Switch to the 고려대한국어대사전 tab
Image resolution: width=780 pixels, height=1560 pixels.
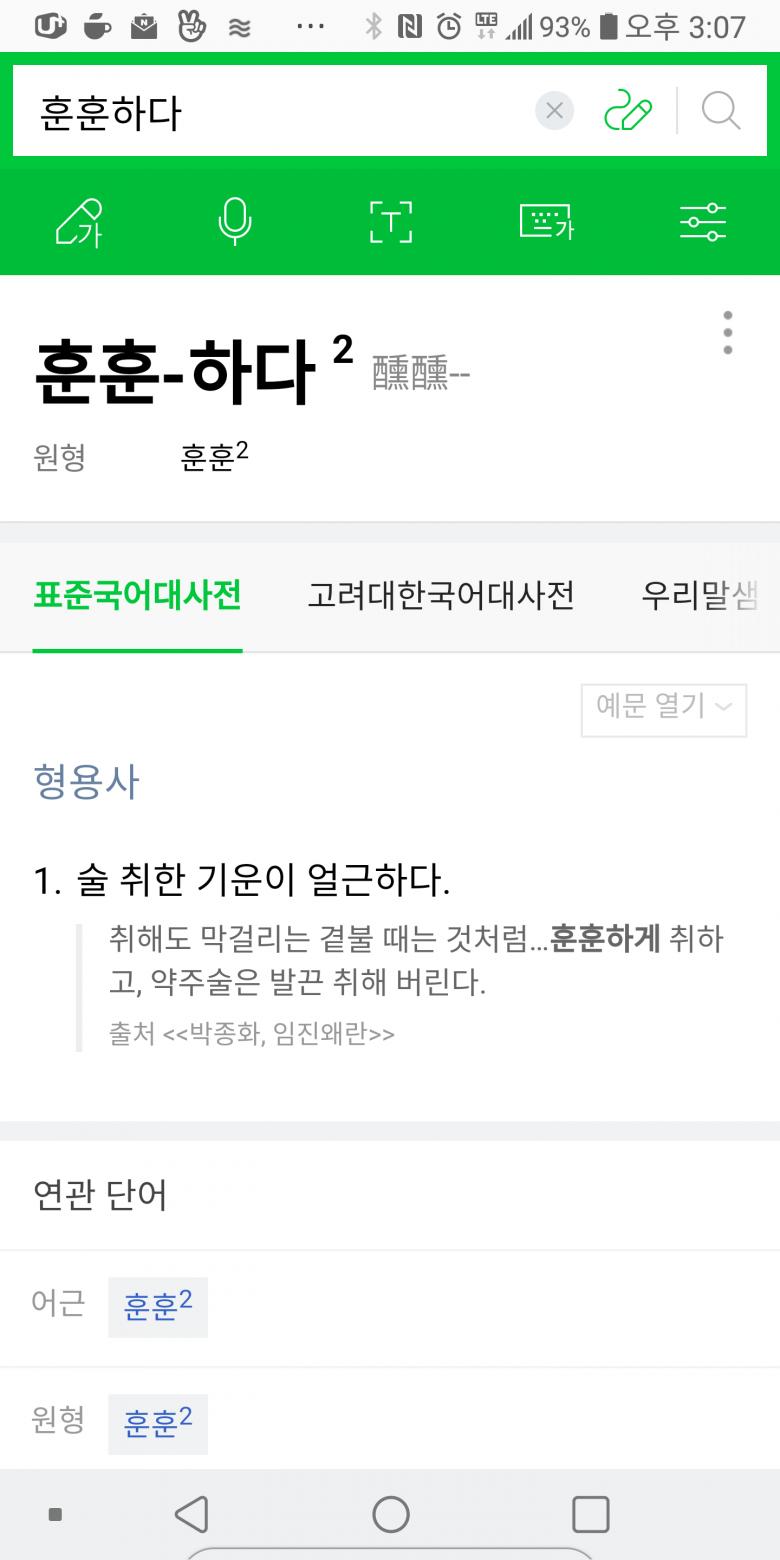click(441, 596)
